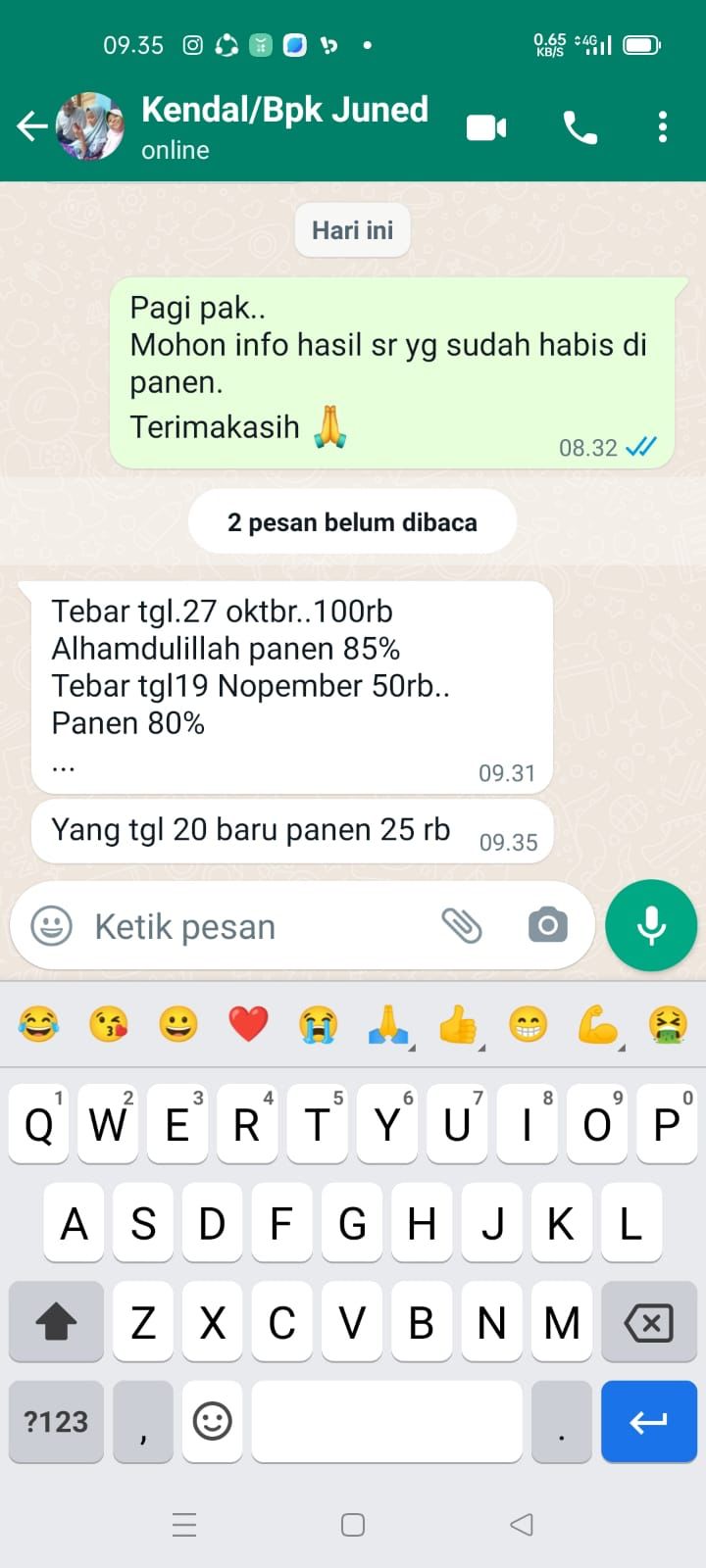The image size is (706, 1568).
Task: Open the camera from the message bar
Action: click(x=546, y=925)
